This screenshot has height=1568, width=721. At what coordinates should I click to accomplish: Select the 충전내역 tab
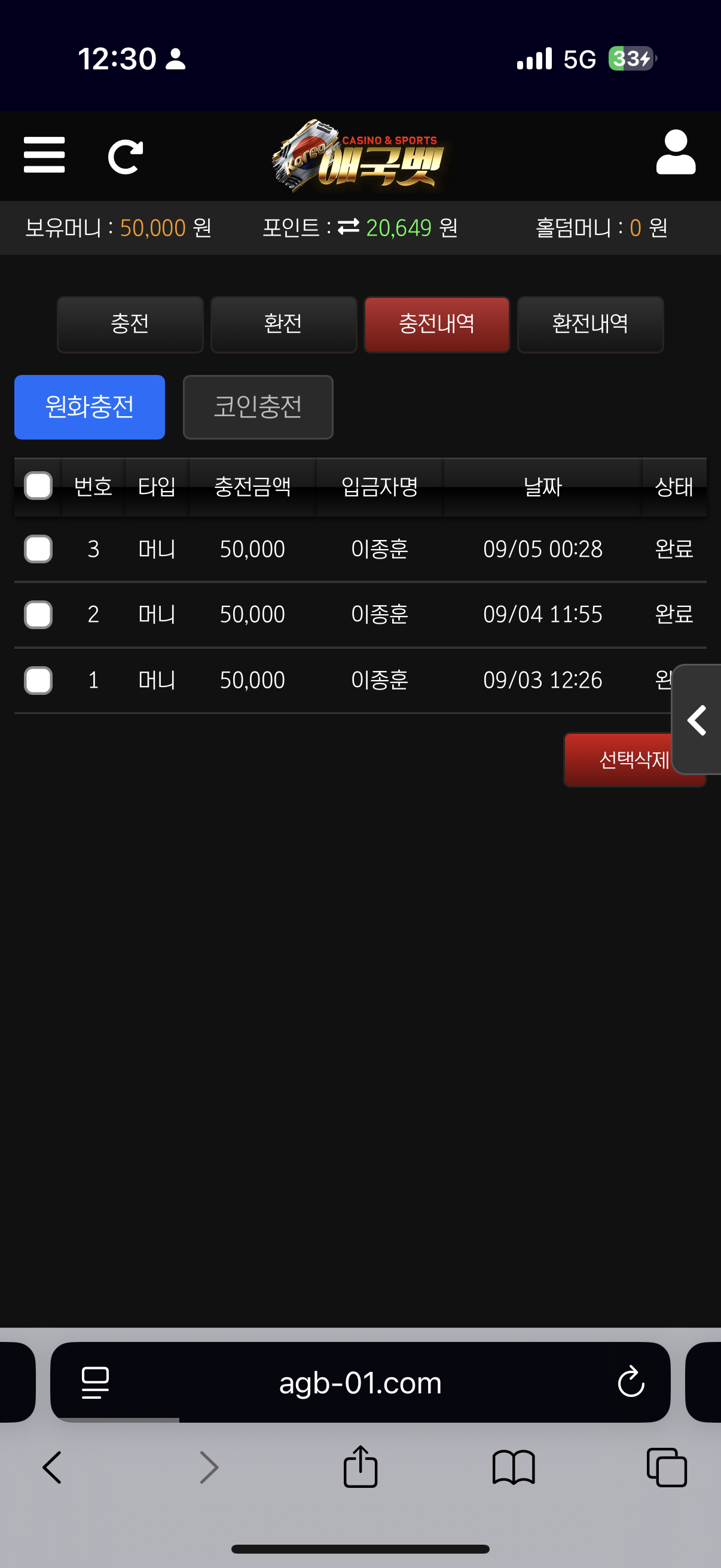(x=437, y=325)
